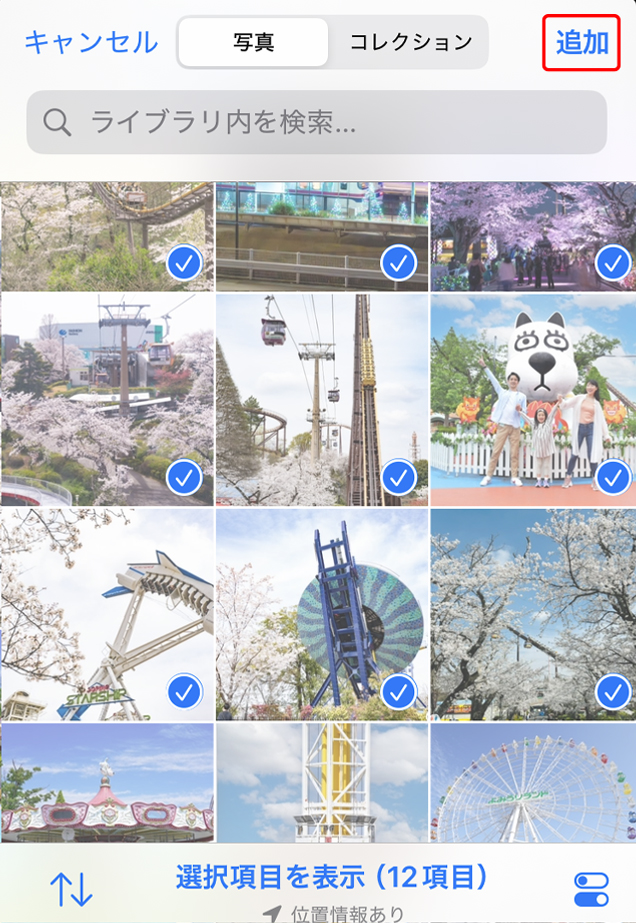Image resolution: width=636 pixels, height=923 pixels.
Task: Open the ライブラリ内を検索 search field
Action: click(x=316, y=122)
